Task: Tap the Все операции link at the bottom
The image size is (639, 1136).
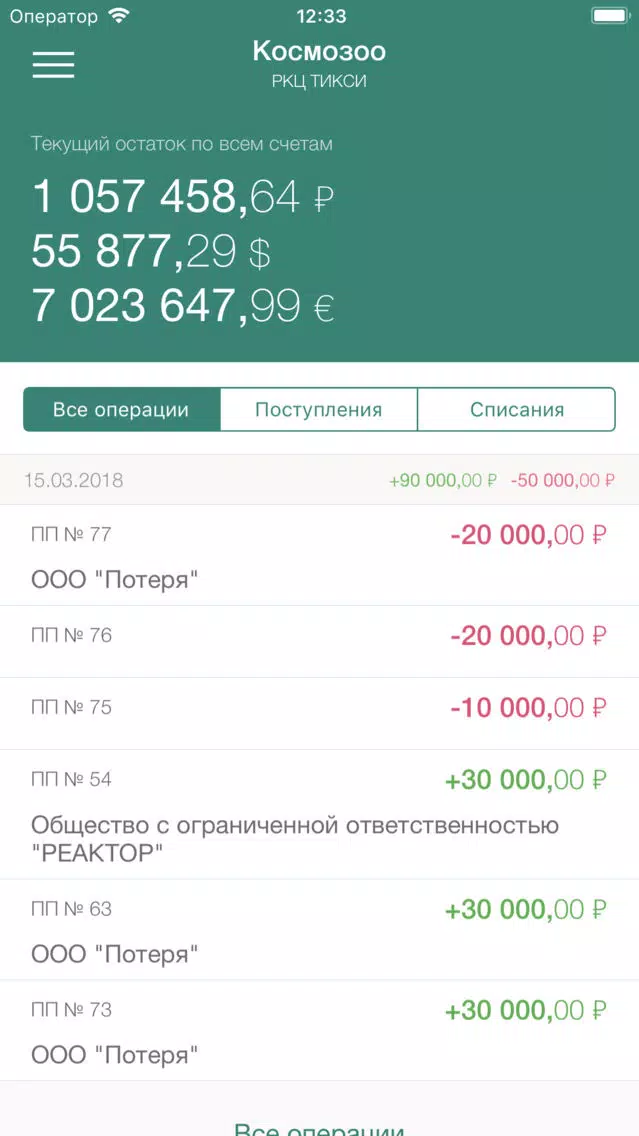Action: click(319, 1127)
